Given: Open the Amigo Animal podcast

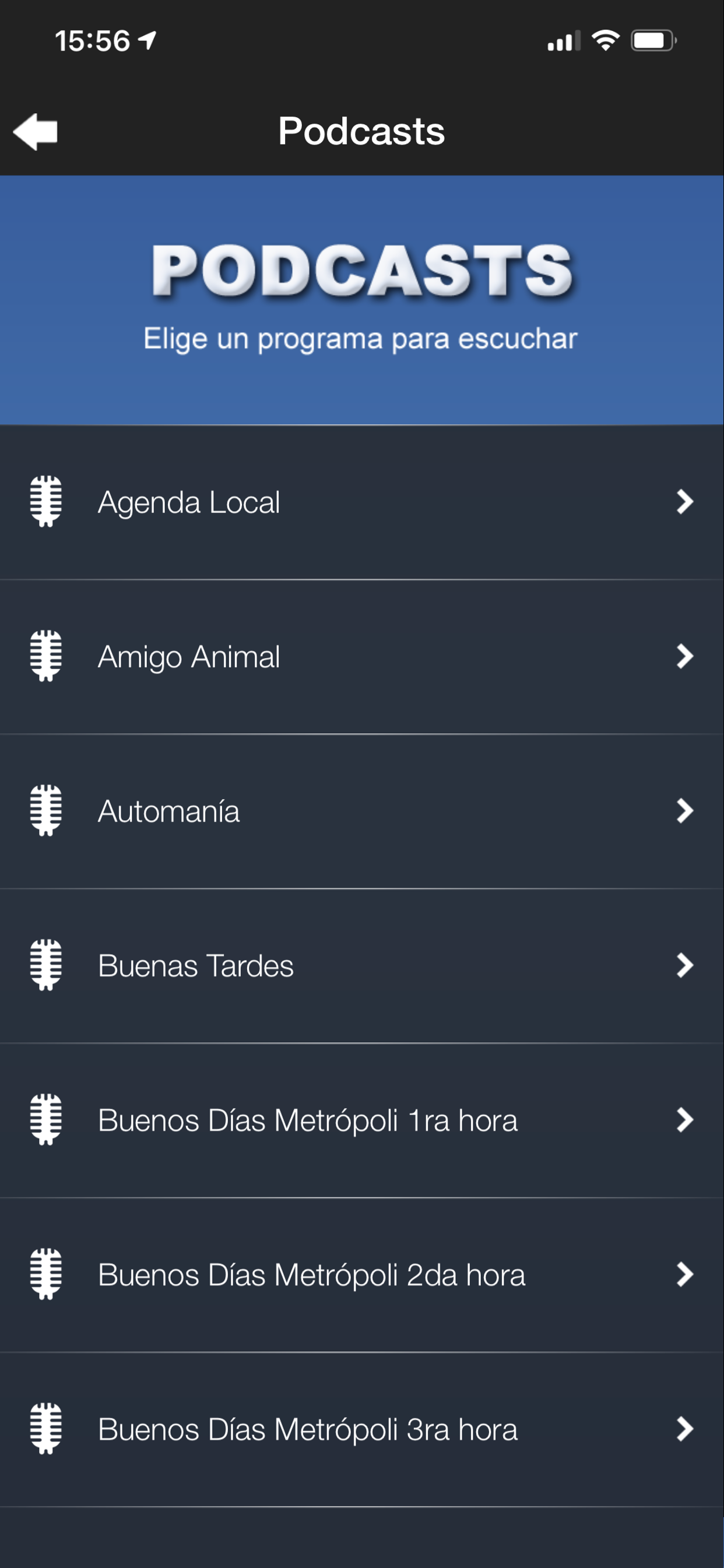Looking at the screenshot, I should pos(362,657).
